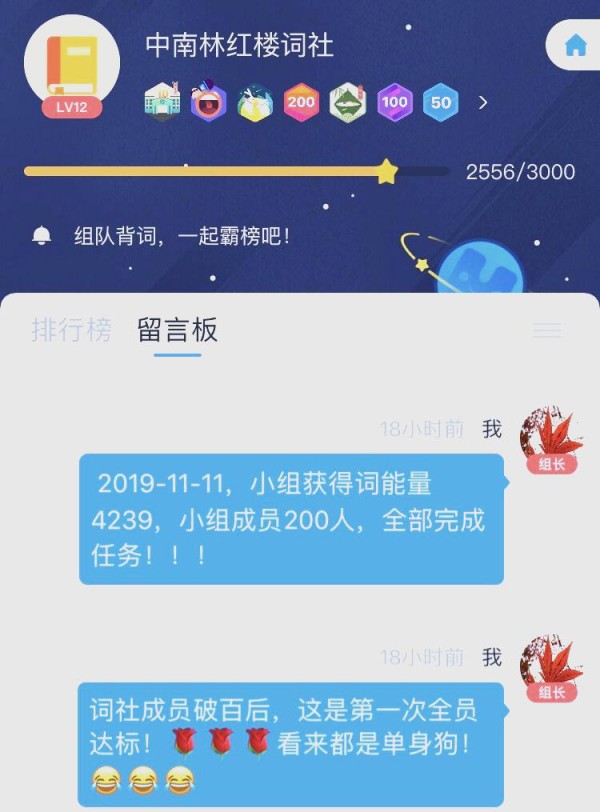Tap the blue 50 badge
Screen dimensions: 600x812
(x=440, y=102)
